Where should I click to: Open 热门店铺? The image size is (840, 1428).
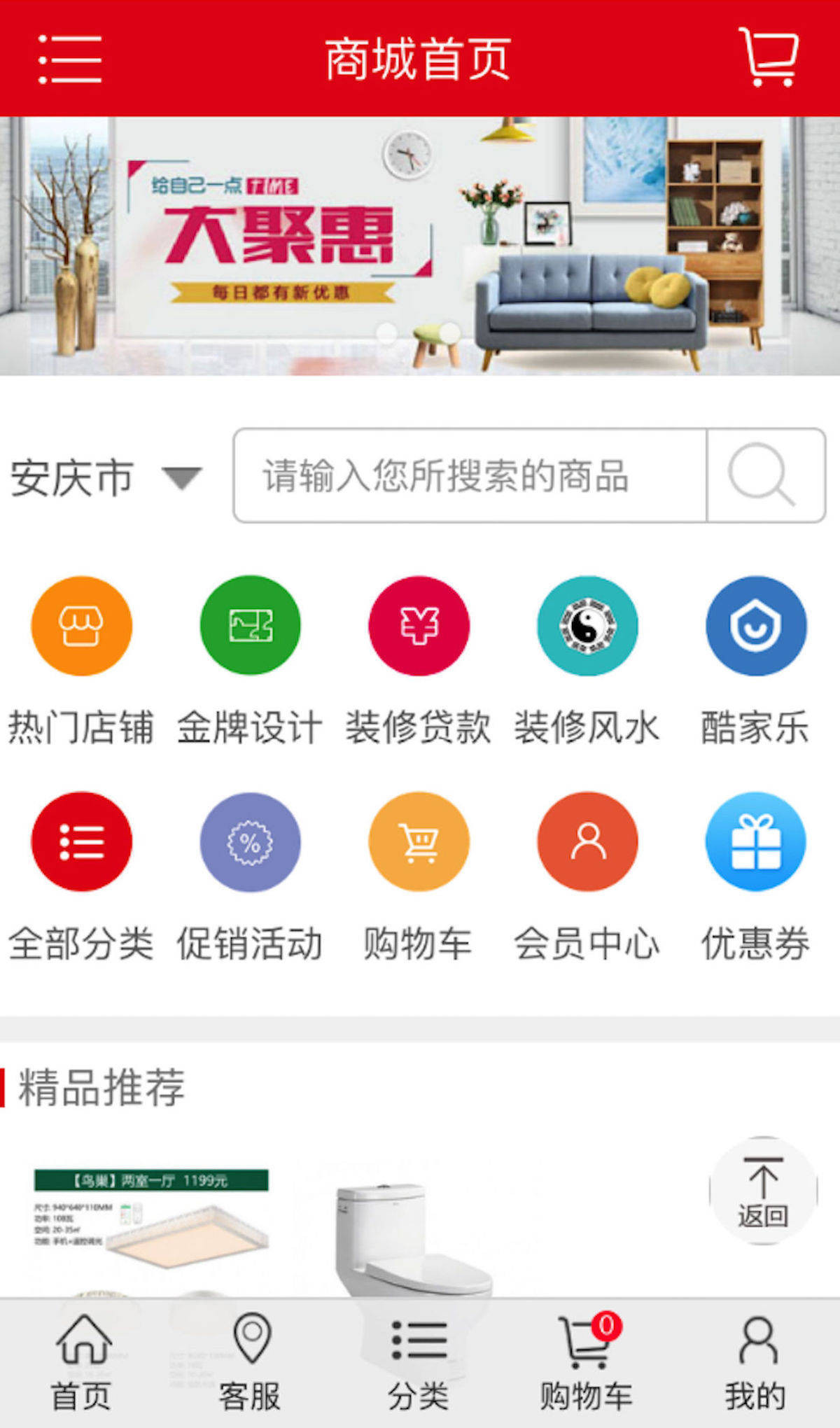pos(81,625)
